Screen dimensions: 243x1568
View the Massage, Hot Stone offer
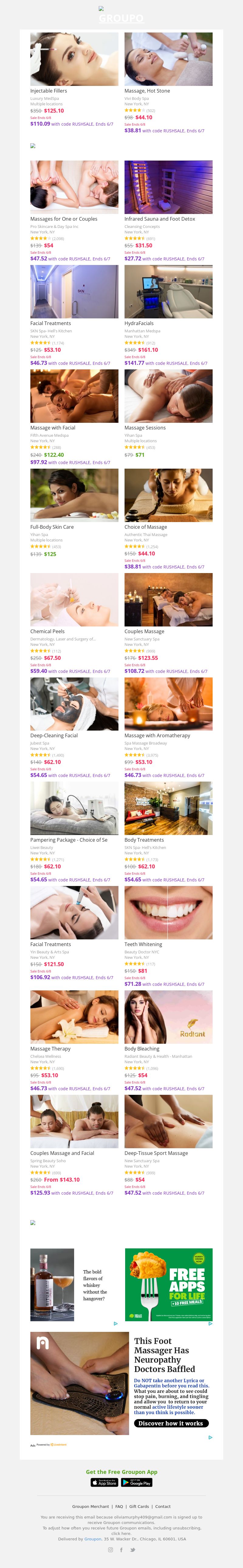168,59
